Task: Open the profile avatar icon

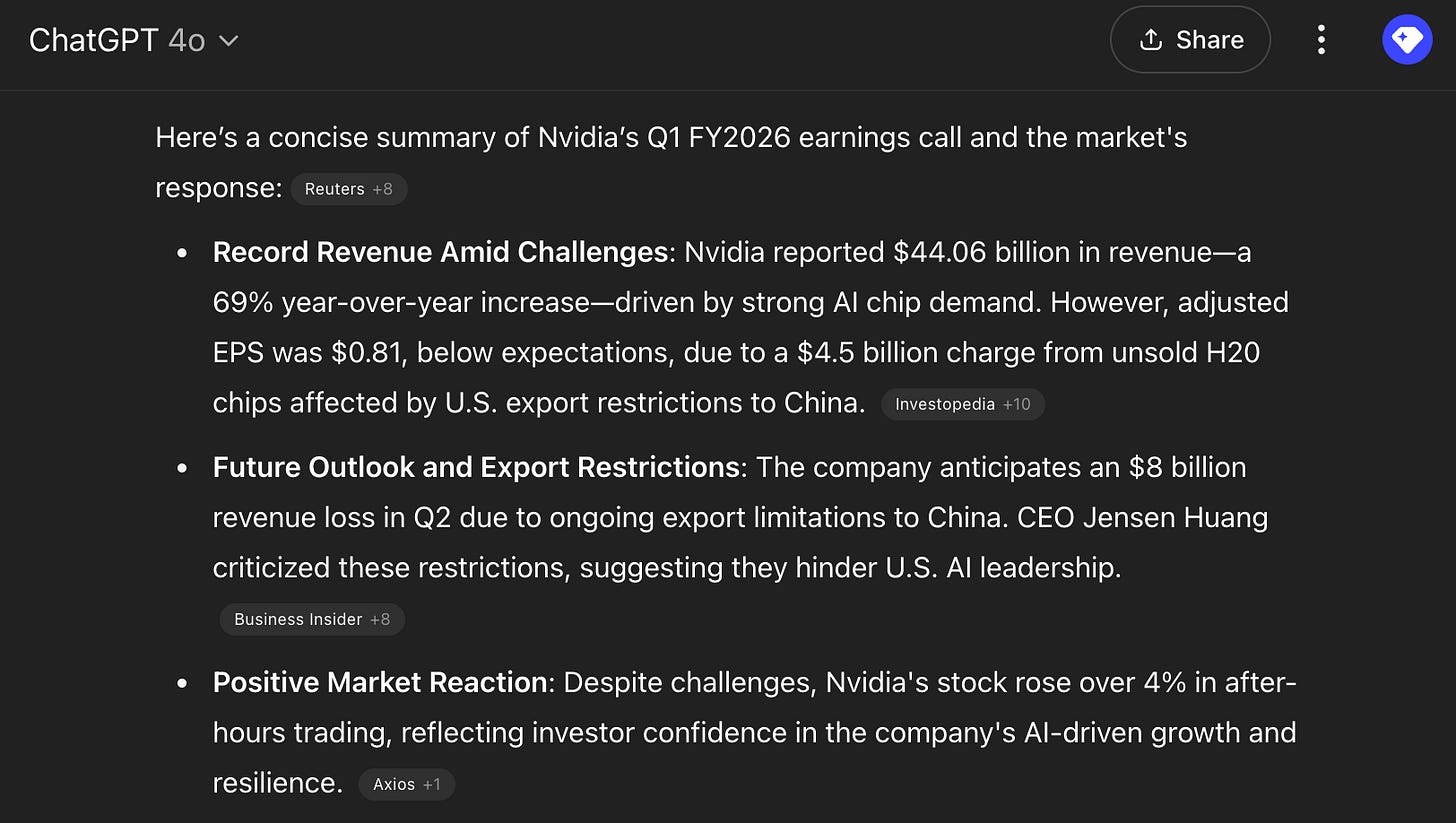Action: coord(1407,40)
